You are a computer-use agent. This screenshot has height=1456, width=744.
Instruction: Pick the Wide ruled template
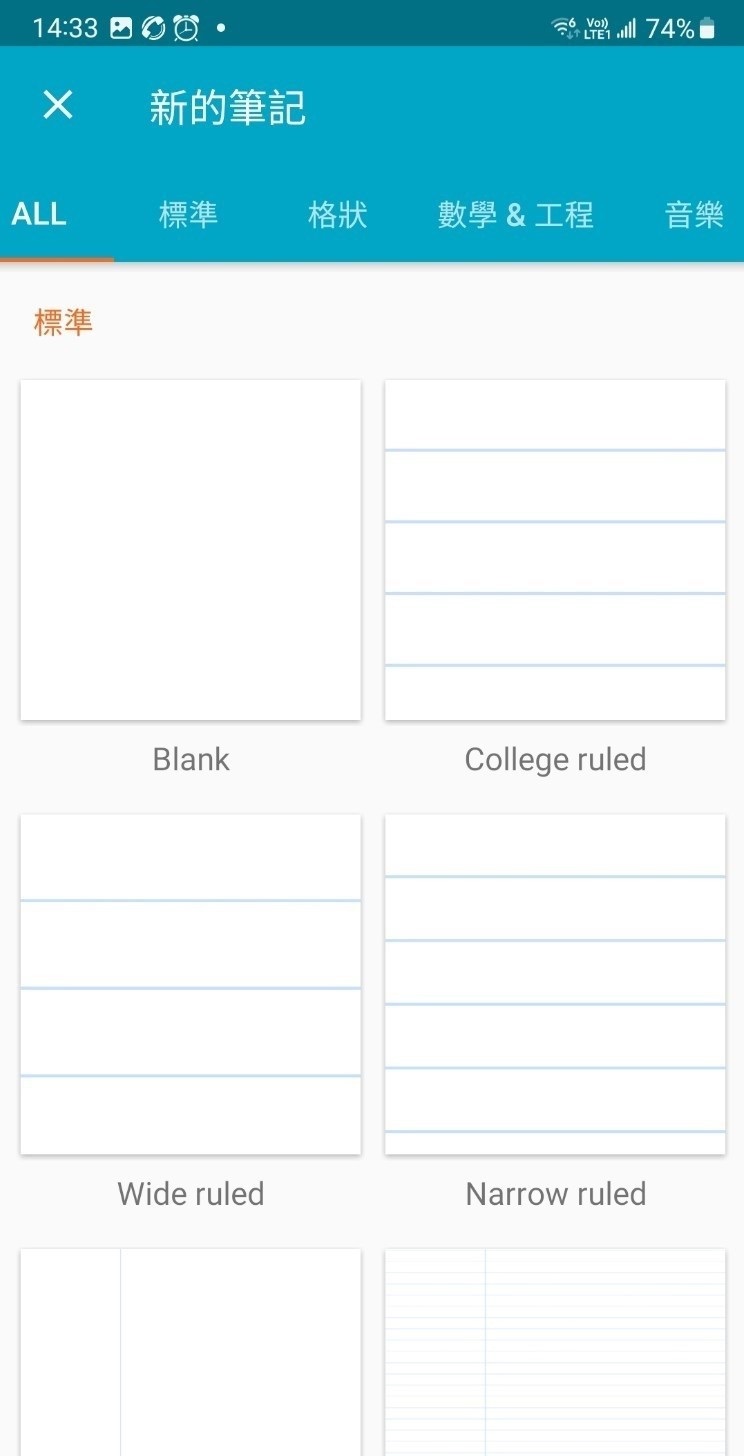pos(190,984)
